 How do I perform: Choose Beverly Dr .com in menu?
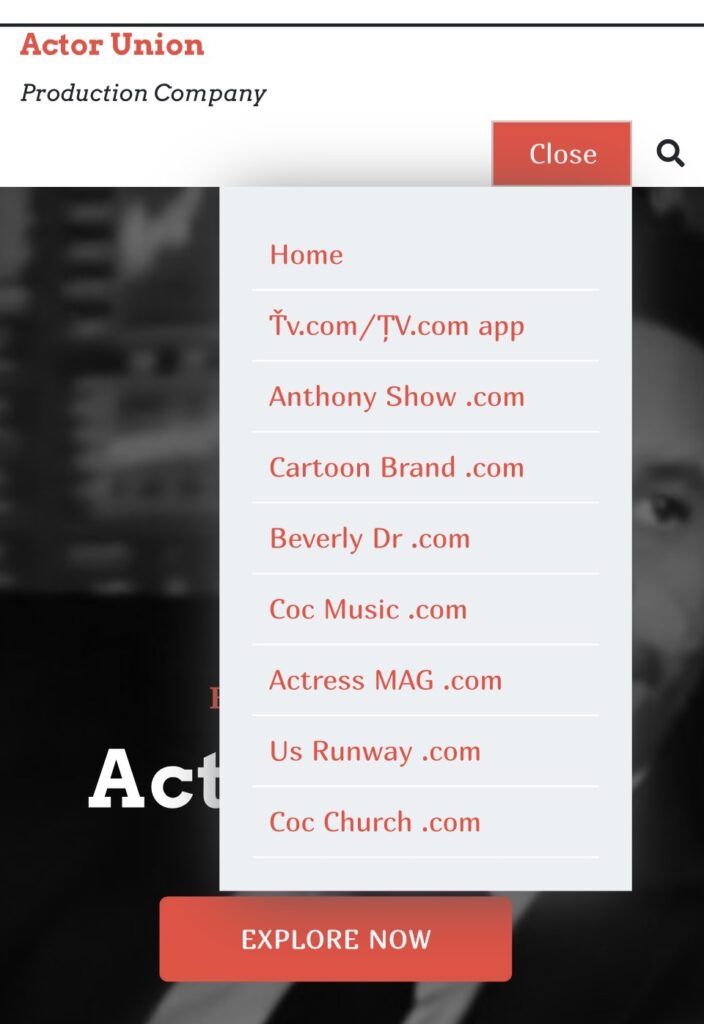pos(369,539)
